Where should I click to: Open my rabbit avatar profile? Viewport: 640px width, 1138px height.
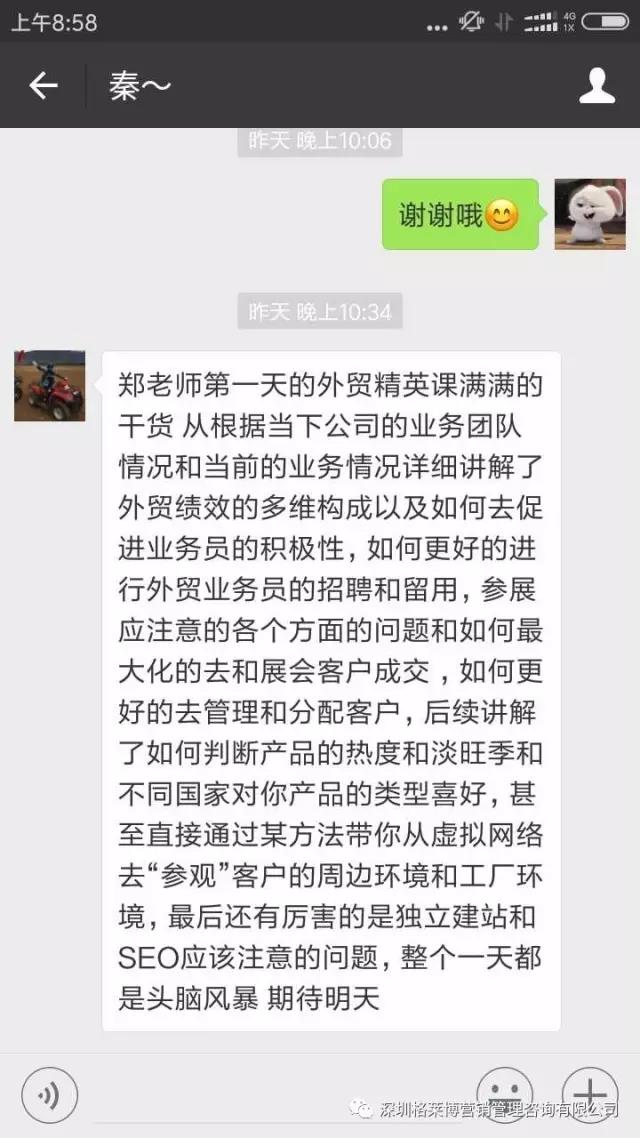point(590,214)
